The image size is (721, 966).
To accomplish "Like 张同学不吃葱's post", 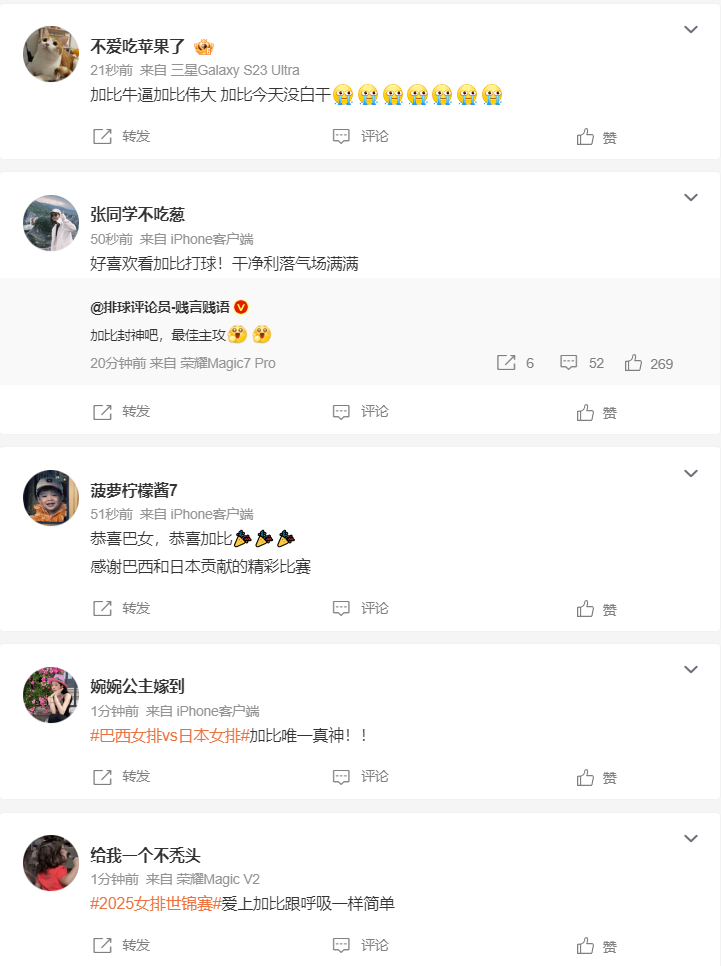I will click(x=597, y=412).
